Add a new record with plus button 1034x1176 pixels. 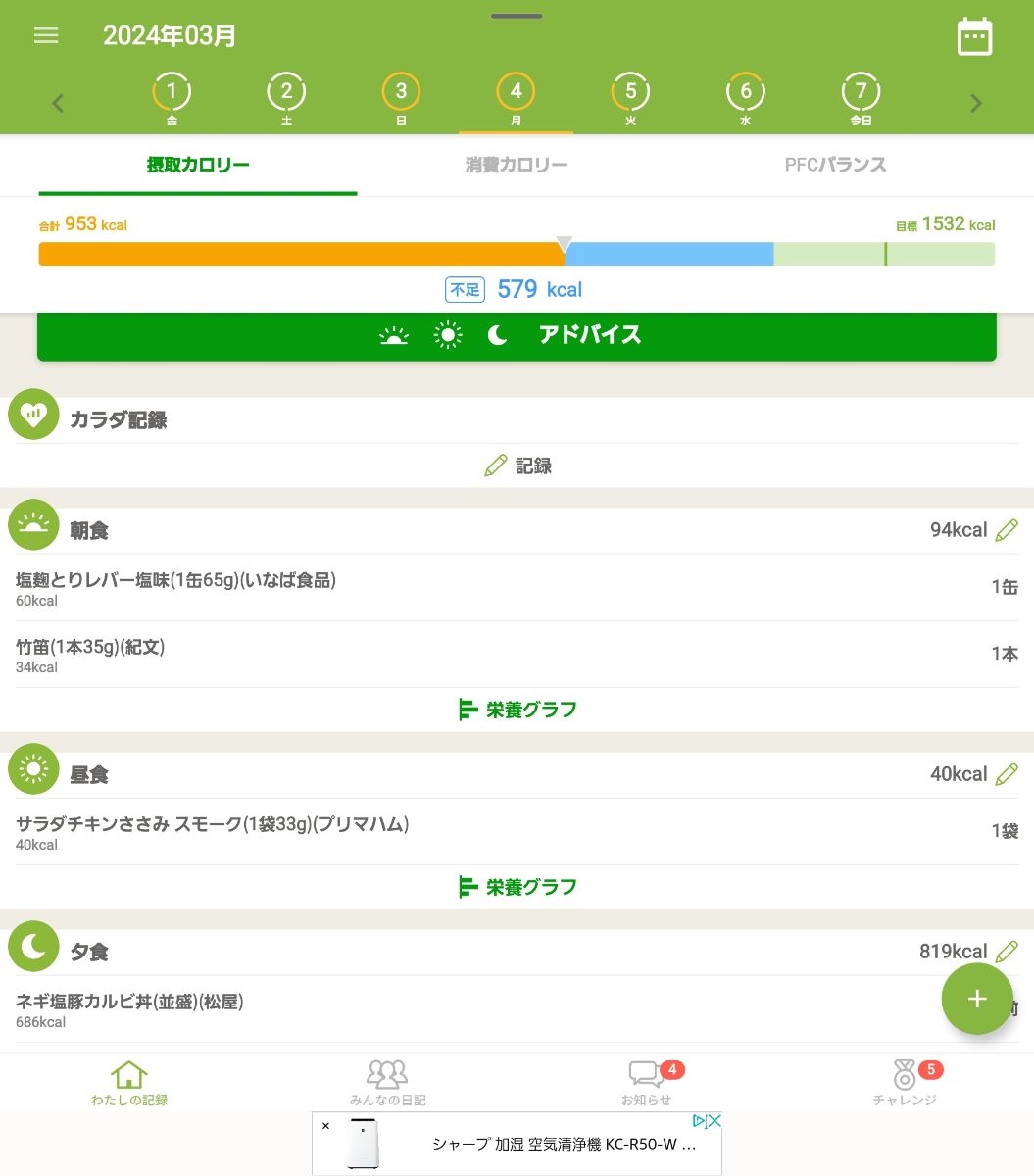tap(976, 999)
